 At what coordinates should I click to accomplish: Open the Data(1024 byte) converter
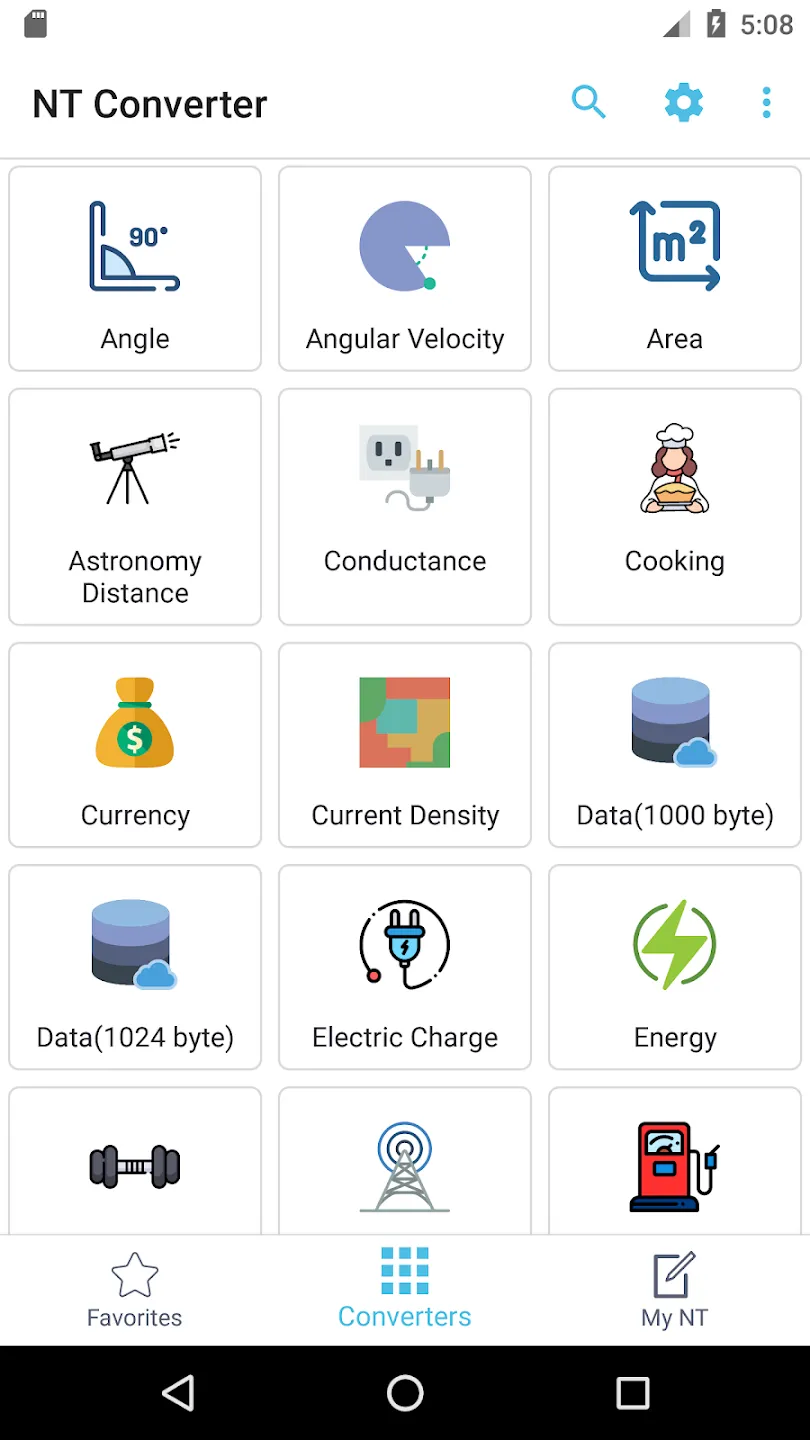point(135,967)
